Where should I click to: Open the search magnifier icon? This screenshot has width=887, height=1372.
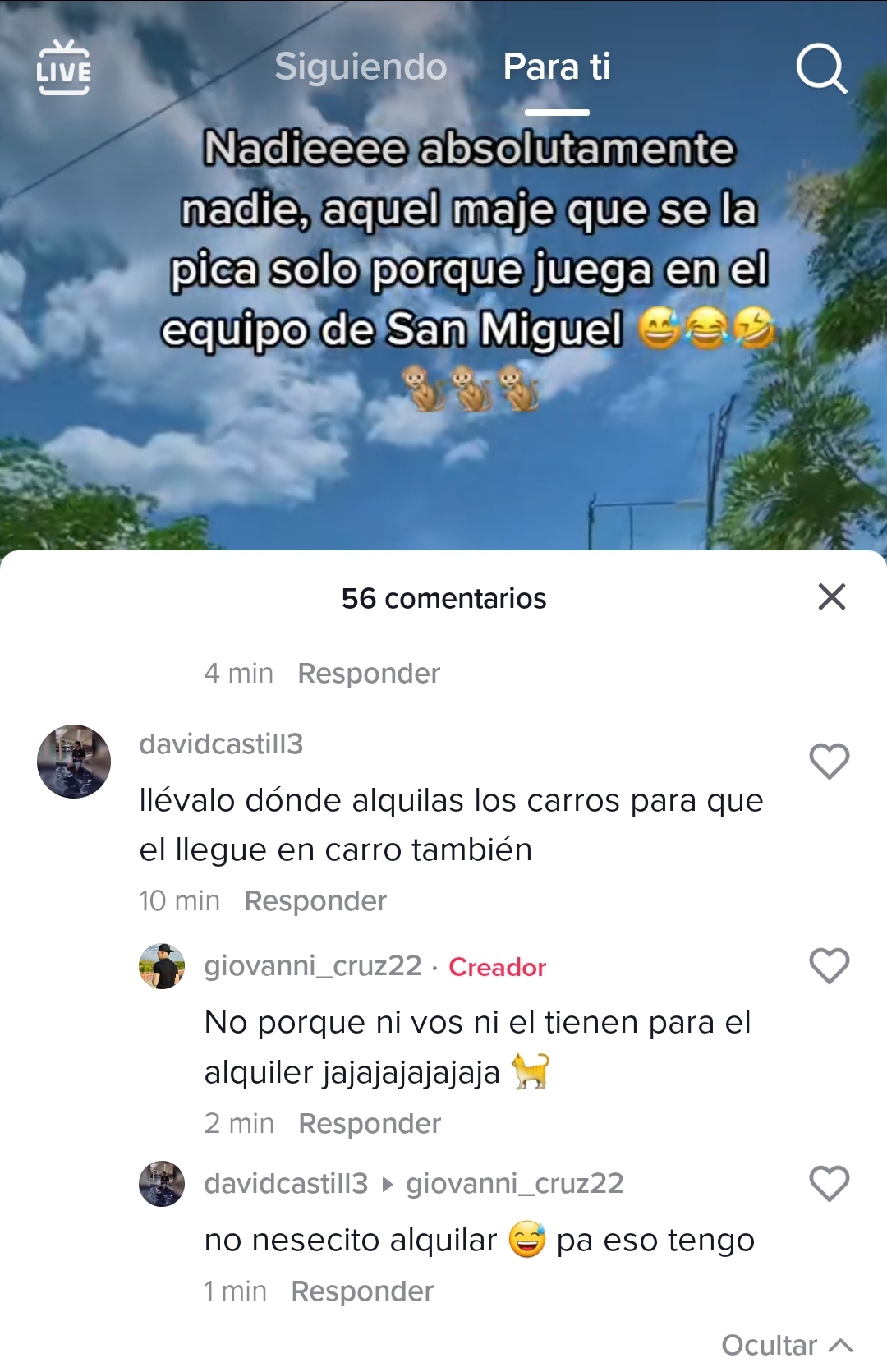(x=821, y=68)
